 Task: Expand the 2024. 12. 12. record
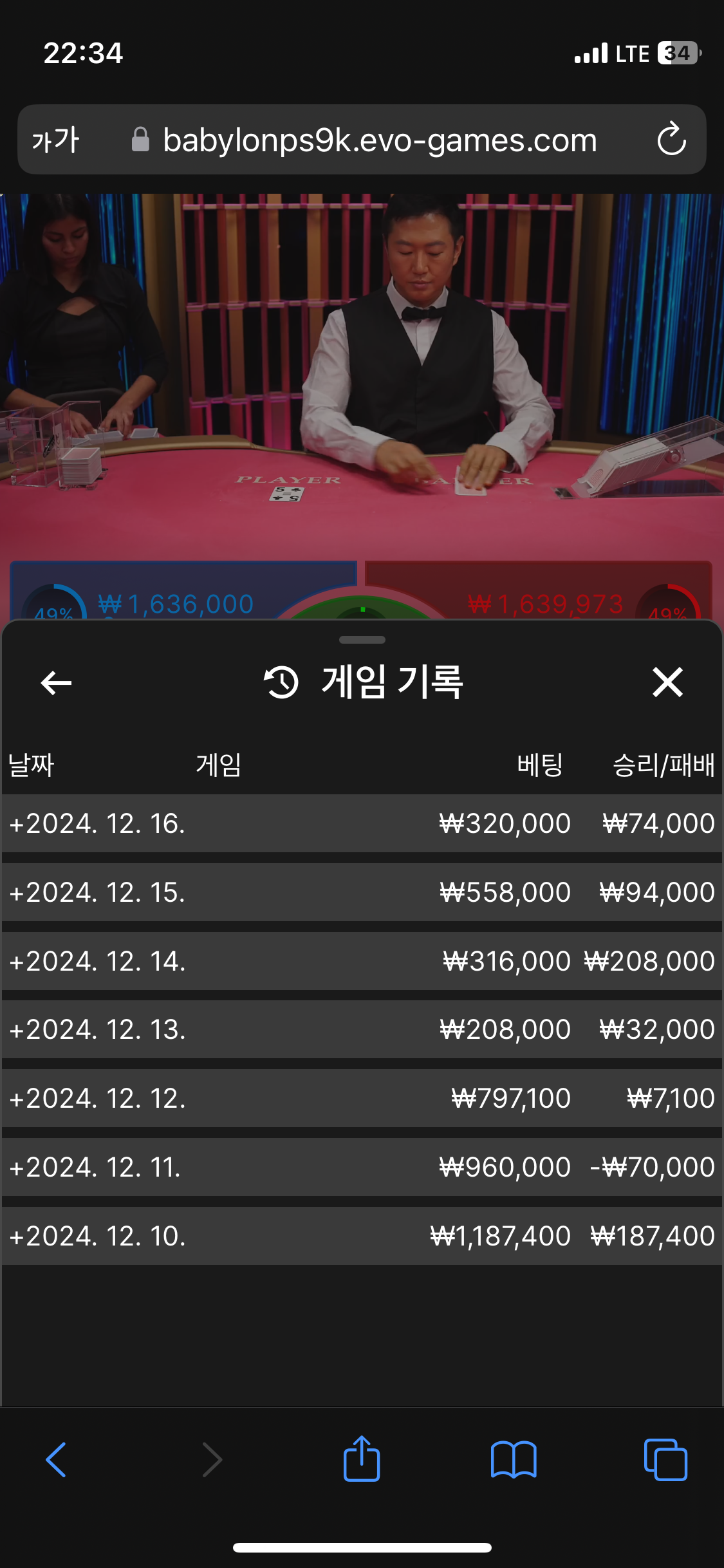click(x=97, y=1099)
